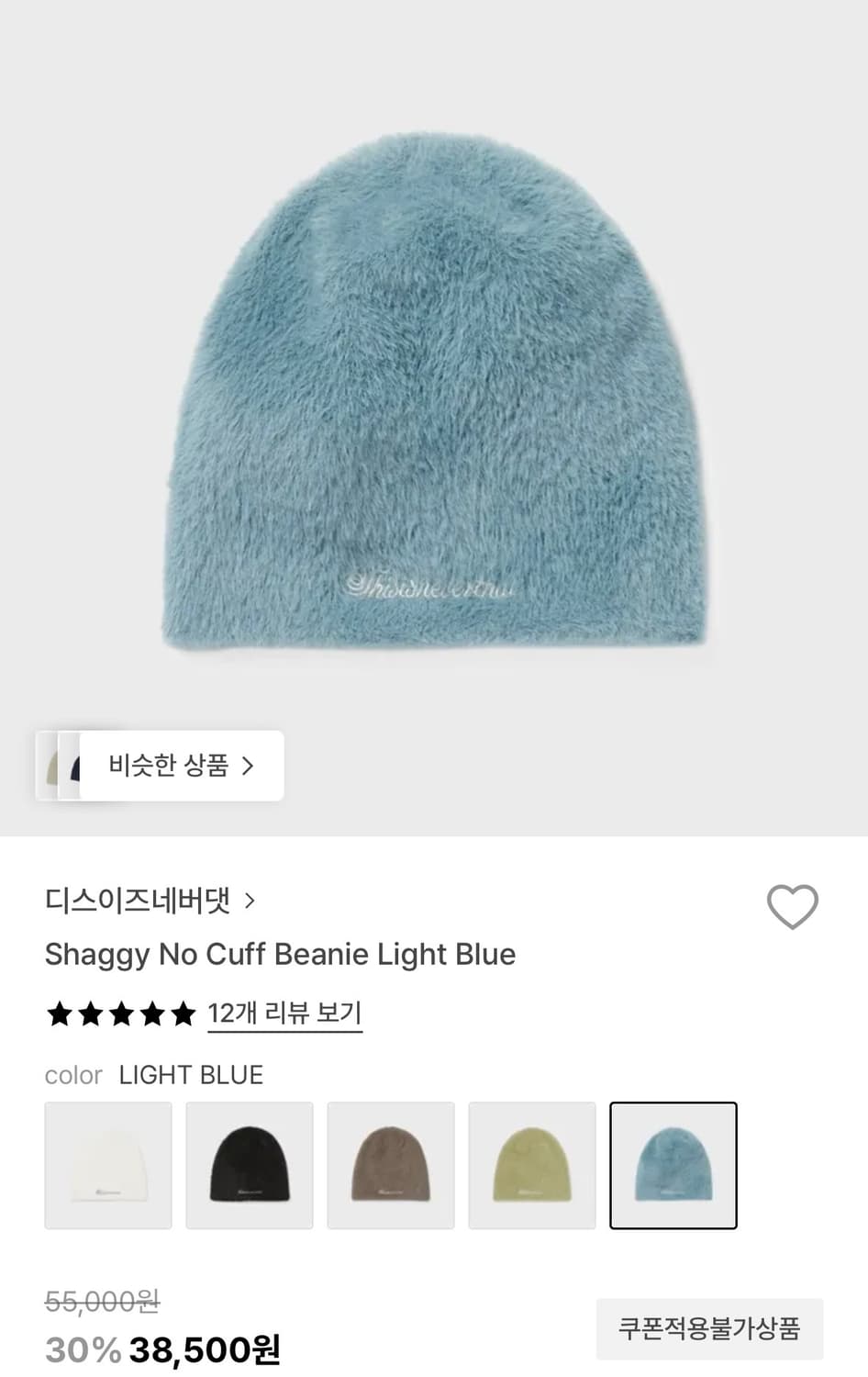Click the chevron on the 비슷한 상품 button
The image size is (868, 1377).
tap(253, 766)
